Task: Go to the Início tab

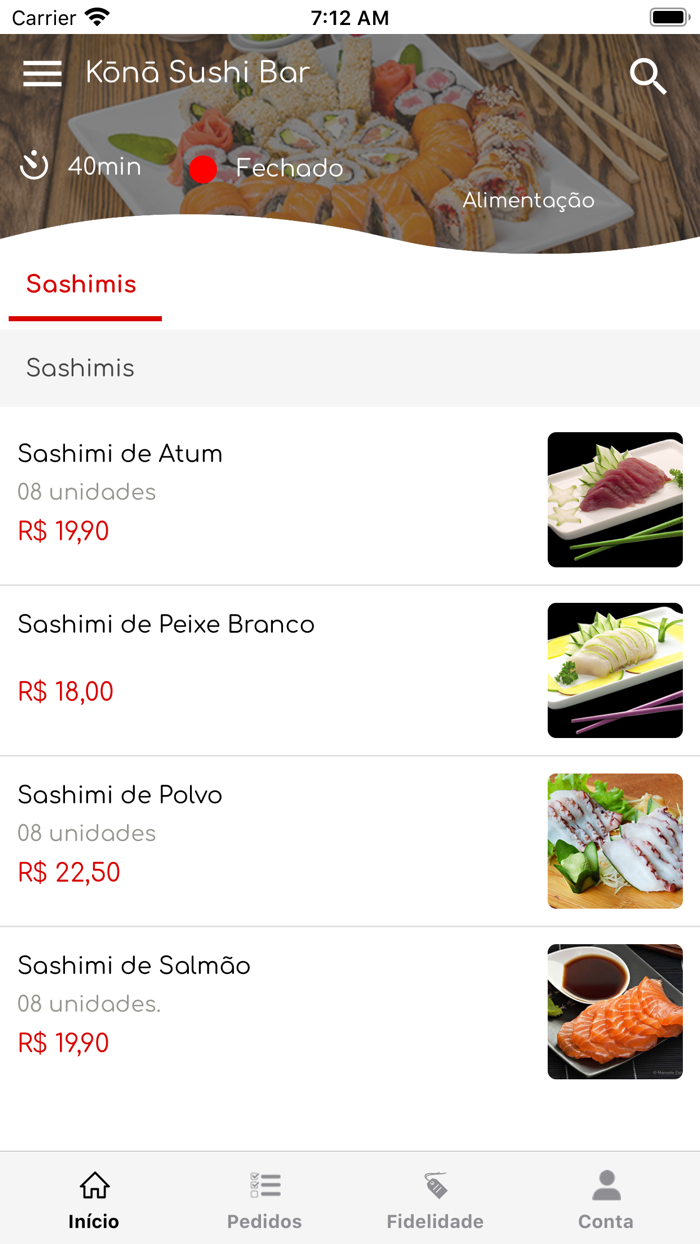Action: [x=94, y=1201]
